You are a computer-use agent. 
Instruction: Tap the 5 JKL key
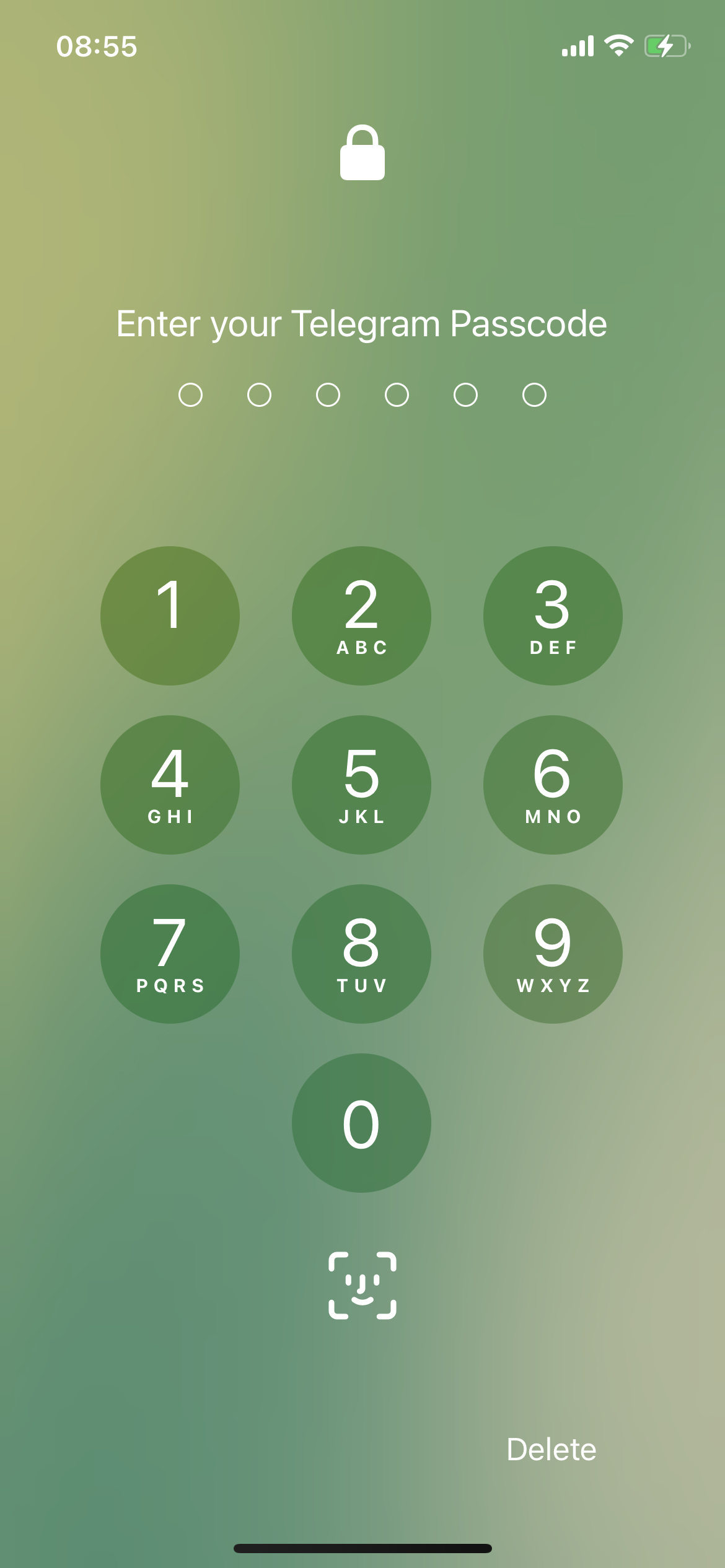361,785
